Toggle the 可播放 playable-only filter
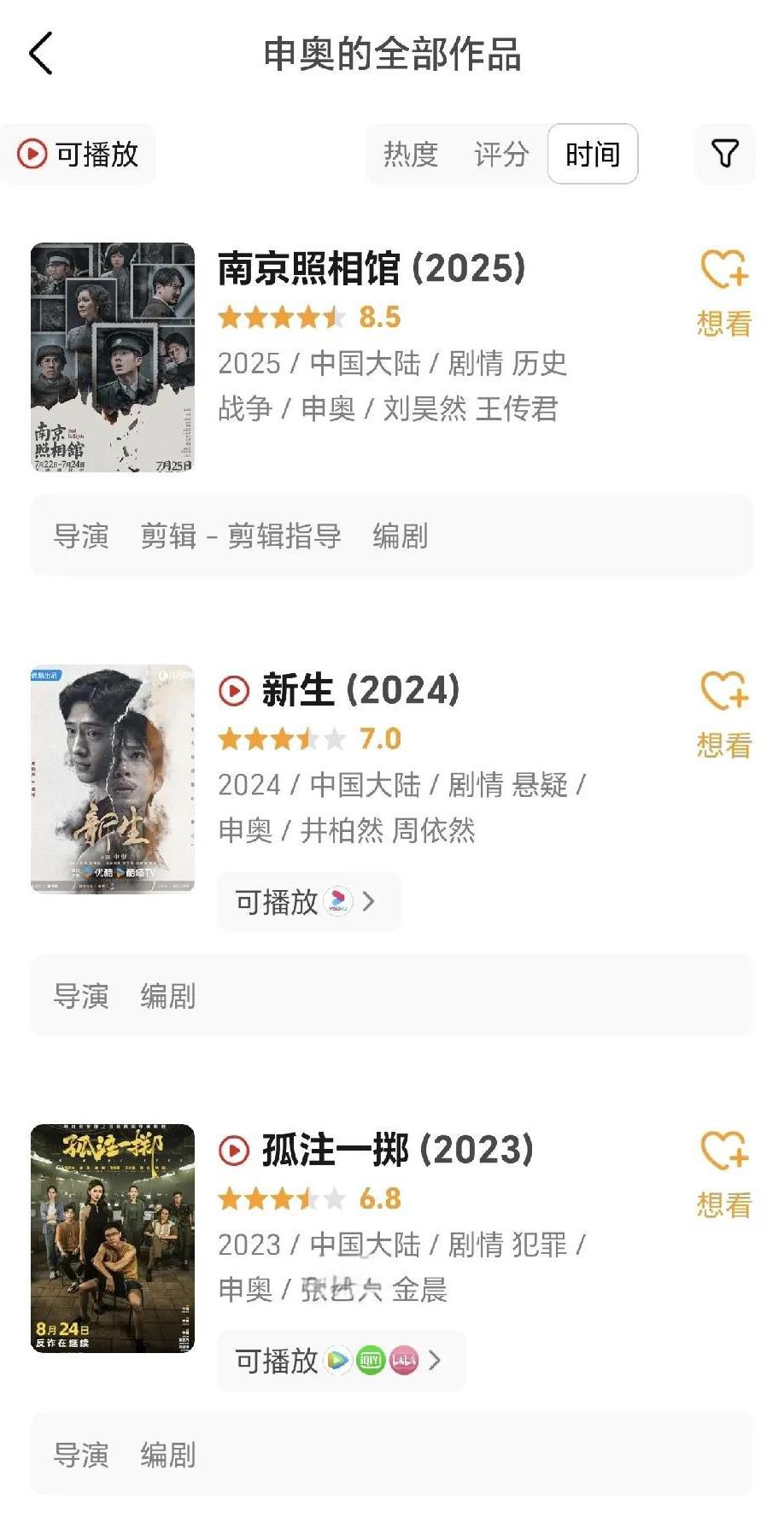Viewport: 784px width, 1529px height. [79, 155]
